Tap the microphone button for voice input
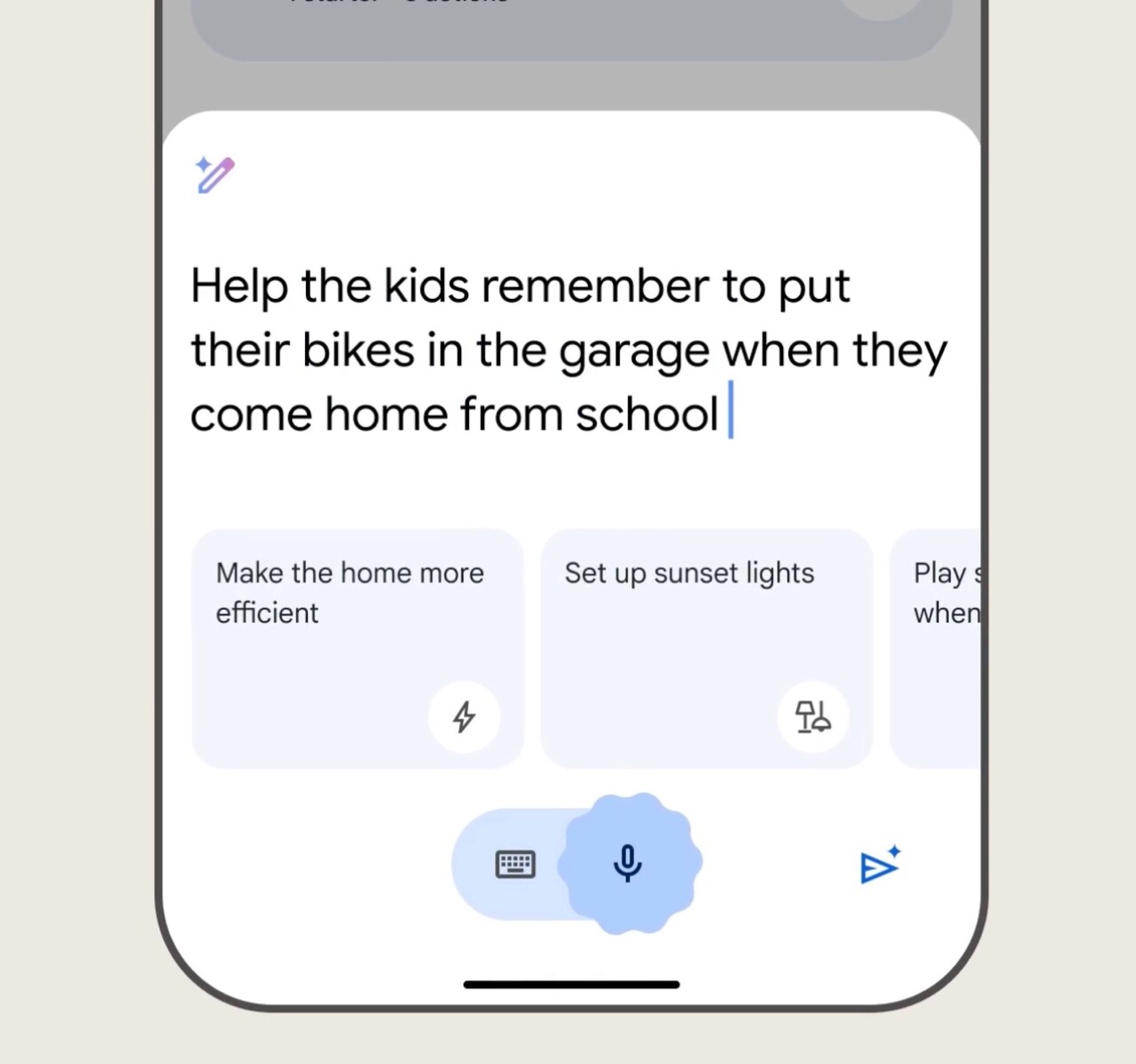 click(x=628, y=863)
